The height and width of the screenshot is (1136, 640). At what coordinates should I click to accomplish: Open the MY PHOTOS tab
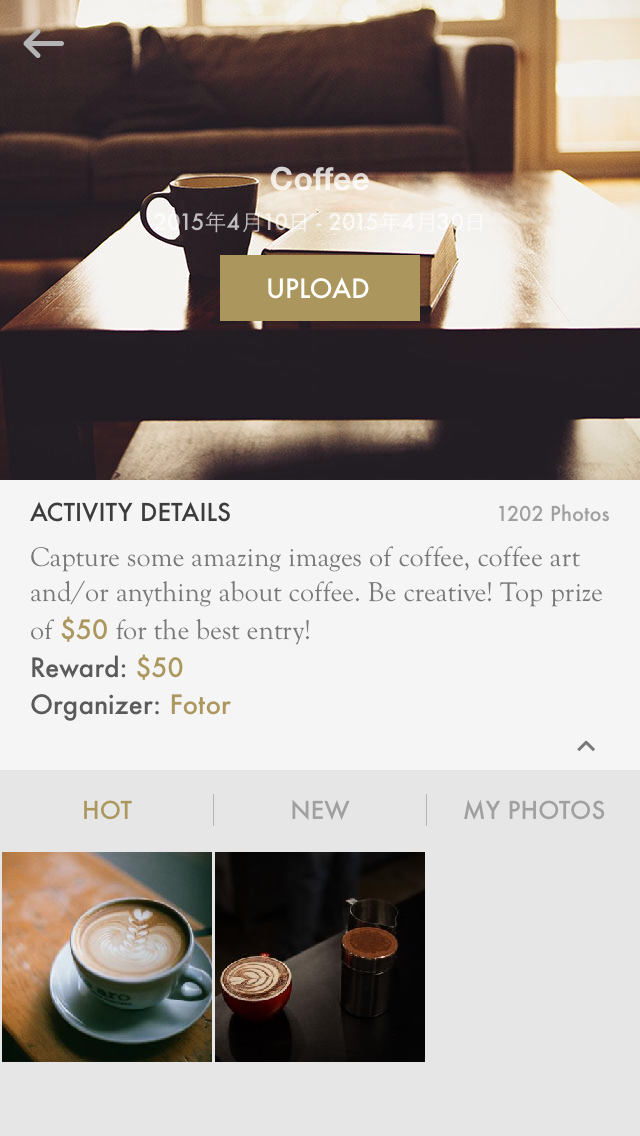pos(534,810)
